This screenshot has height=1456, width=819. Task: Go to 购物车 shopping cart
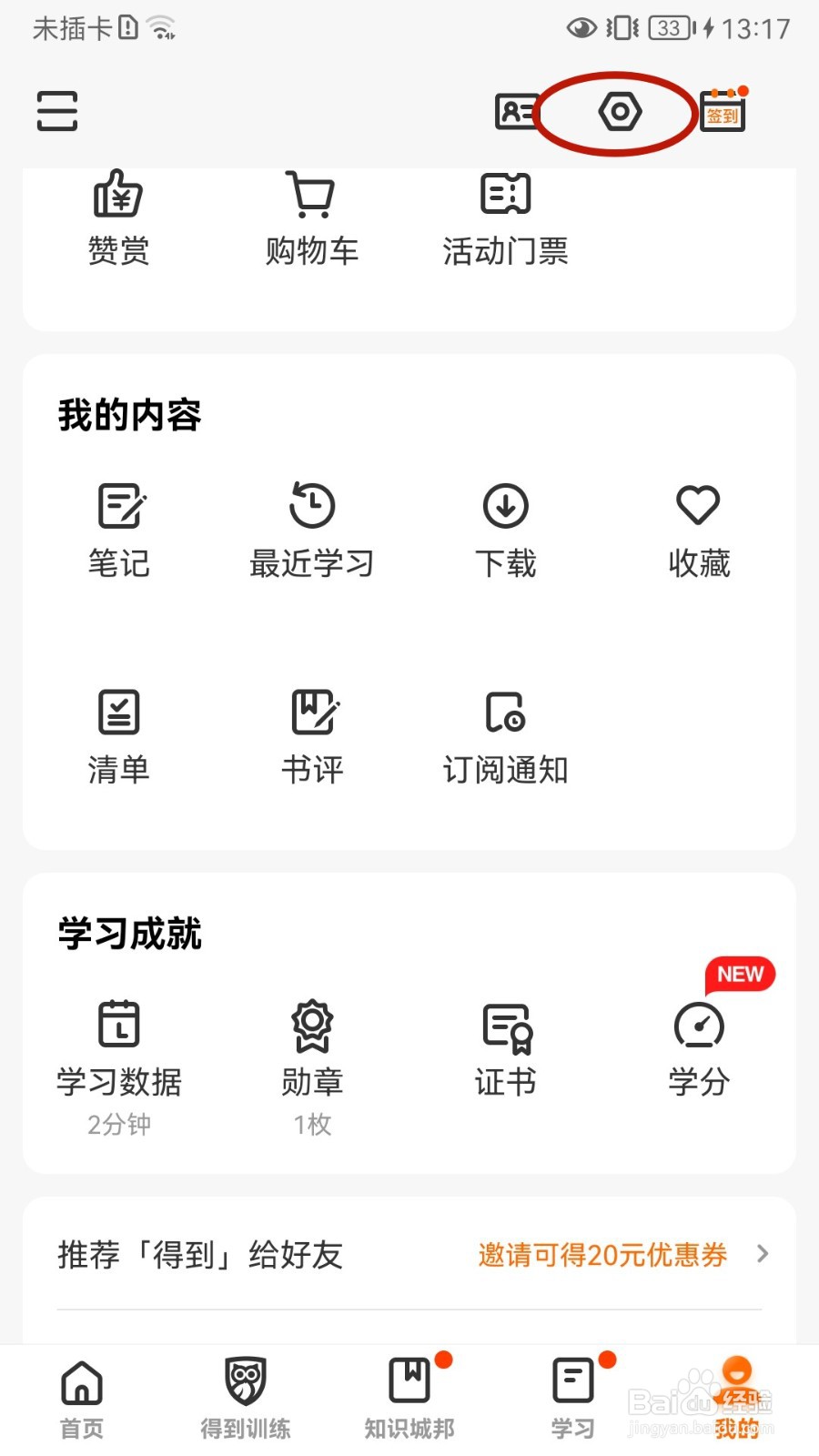pyautogui.click(x=312, y=218)
